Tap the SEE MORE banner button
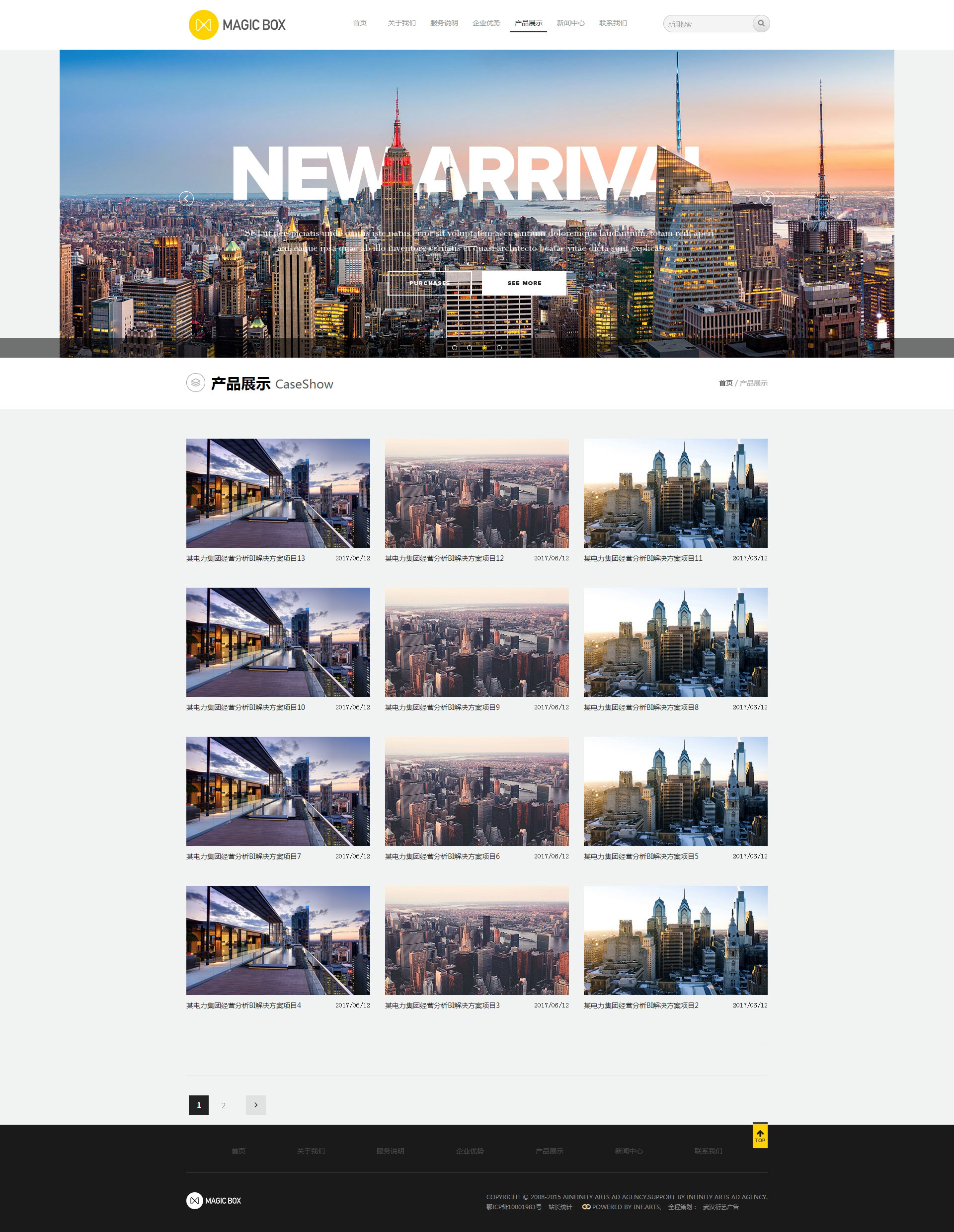This screenshot has height=1232, width=954. (x=524, y=283)
